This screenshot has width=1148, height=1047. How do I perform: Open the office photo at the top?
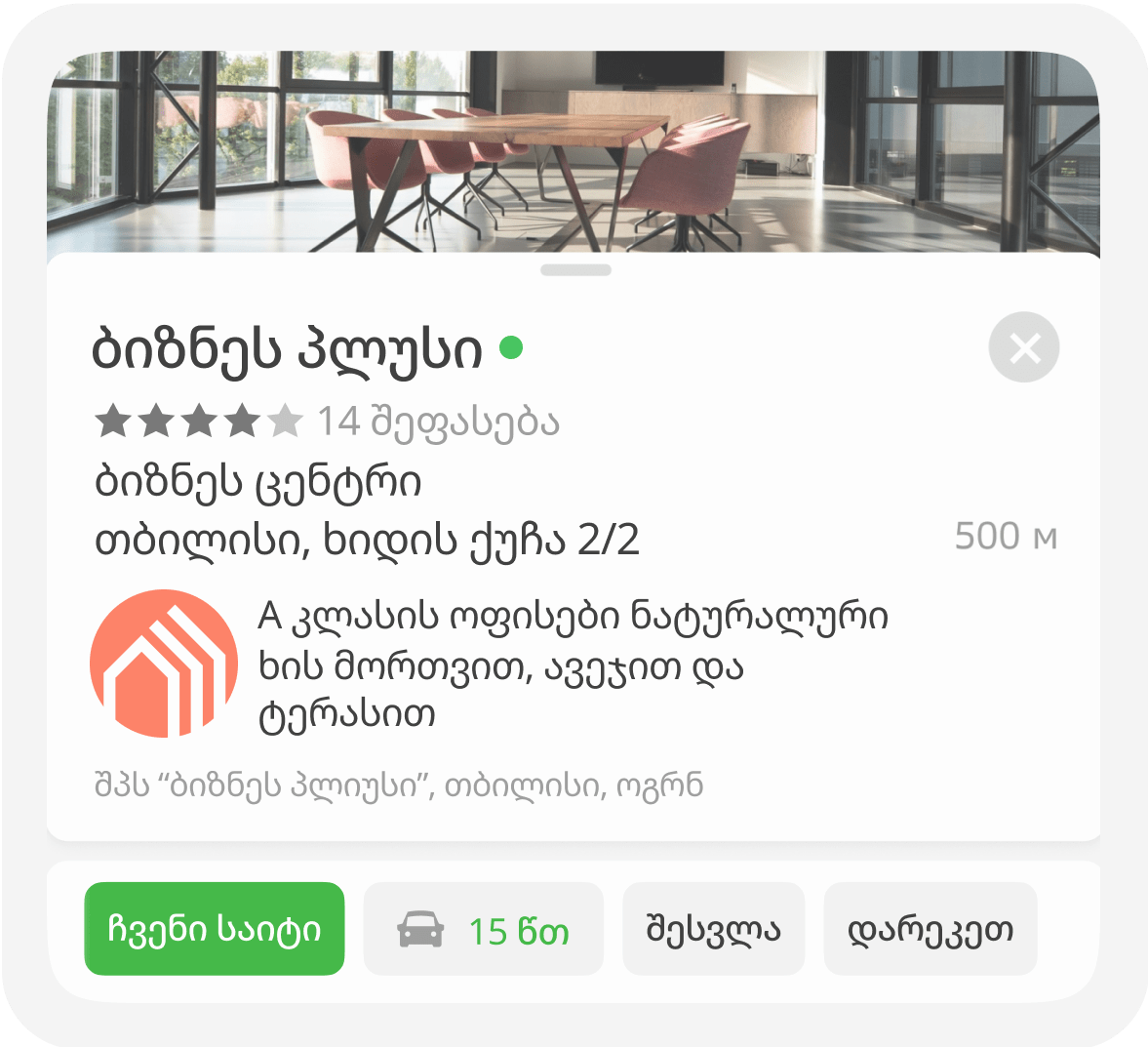click(x=574, y=151)
